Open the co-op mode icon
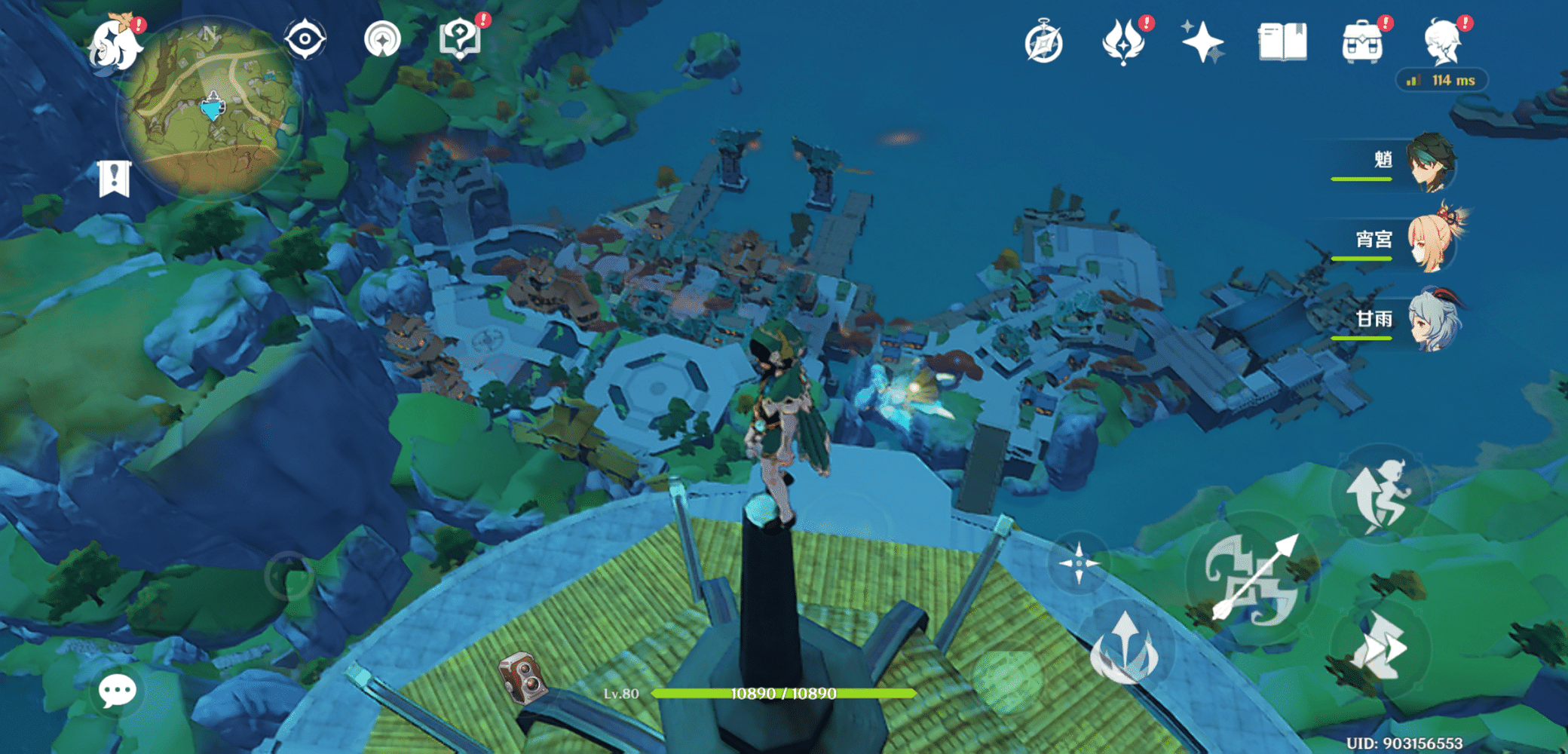 pos(382,39)
